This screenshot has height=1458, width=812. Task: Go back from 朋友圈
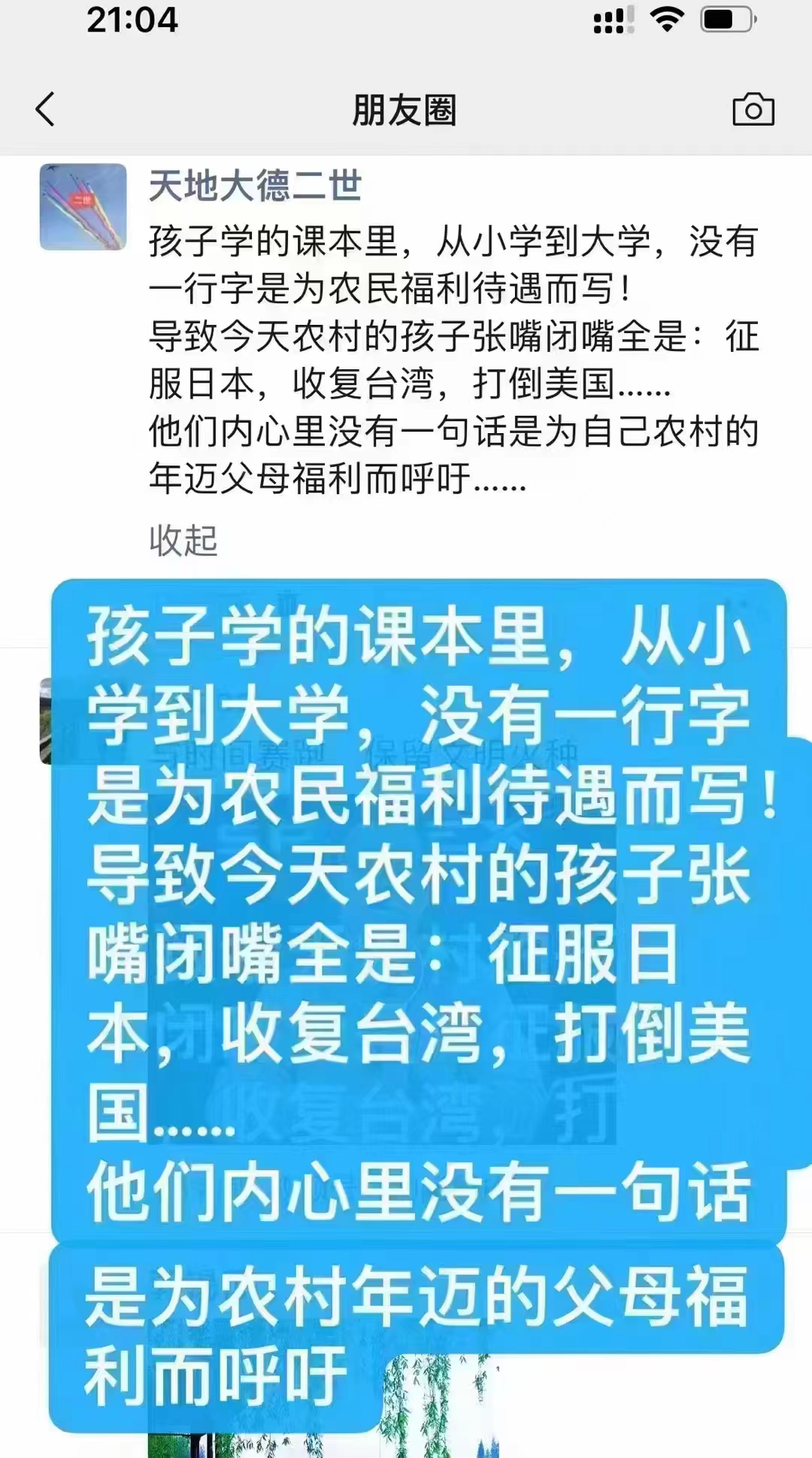[x=45, y=110]
